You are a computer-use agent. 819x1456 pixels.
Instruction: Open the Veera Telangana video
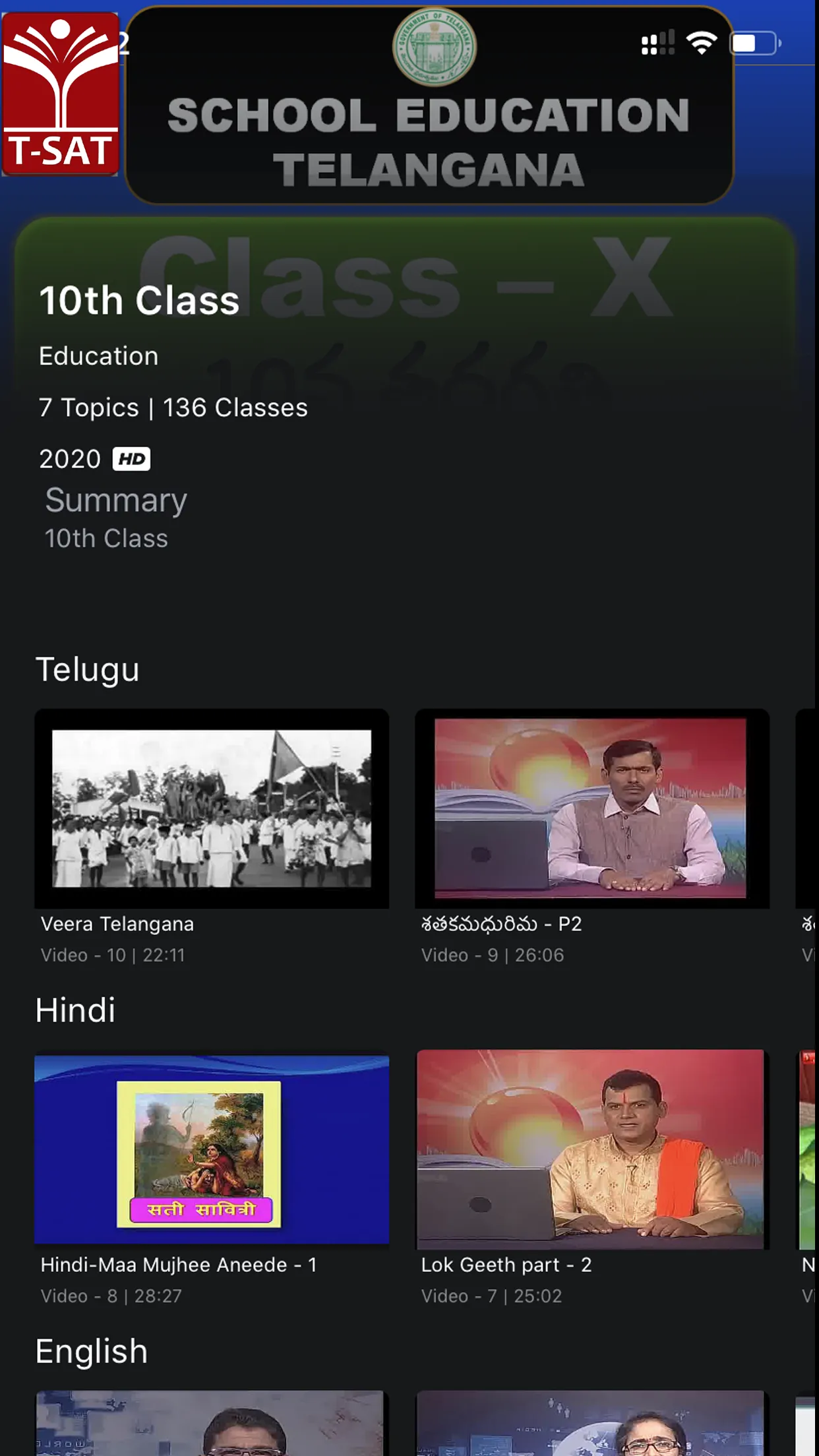211,811
